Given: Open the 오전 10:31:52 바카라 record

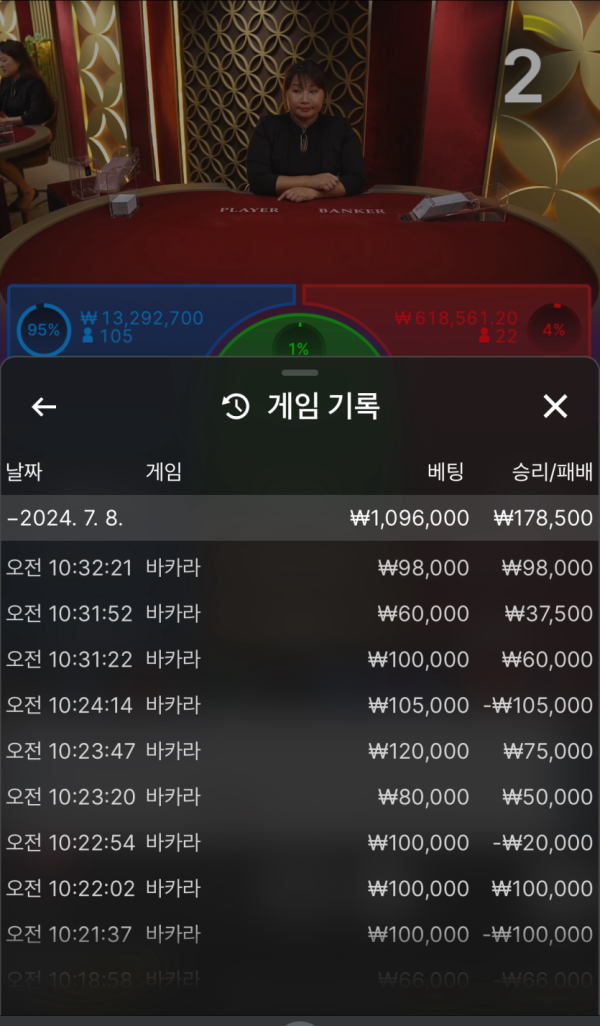Looking at the screenshot, I should (x=300, y=614).
